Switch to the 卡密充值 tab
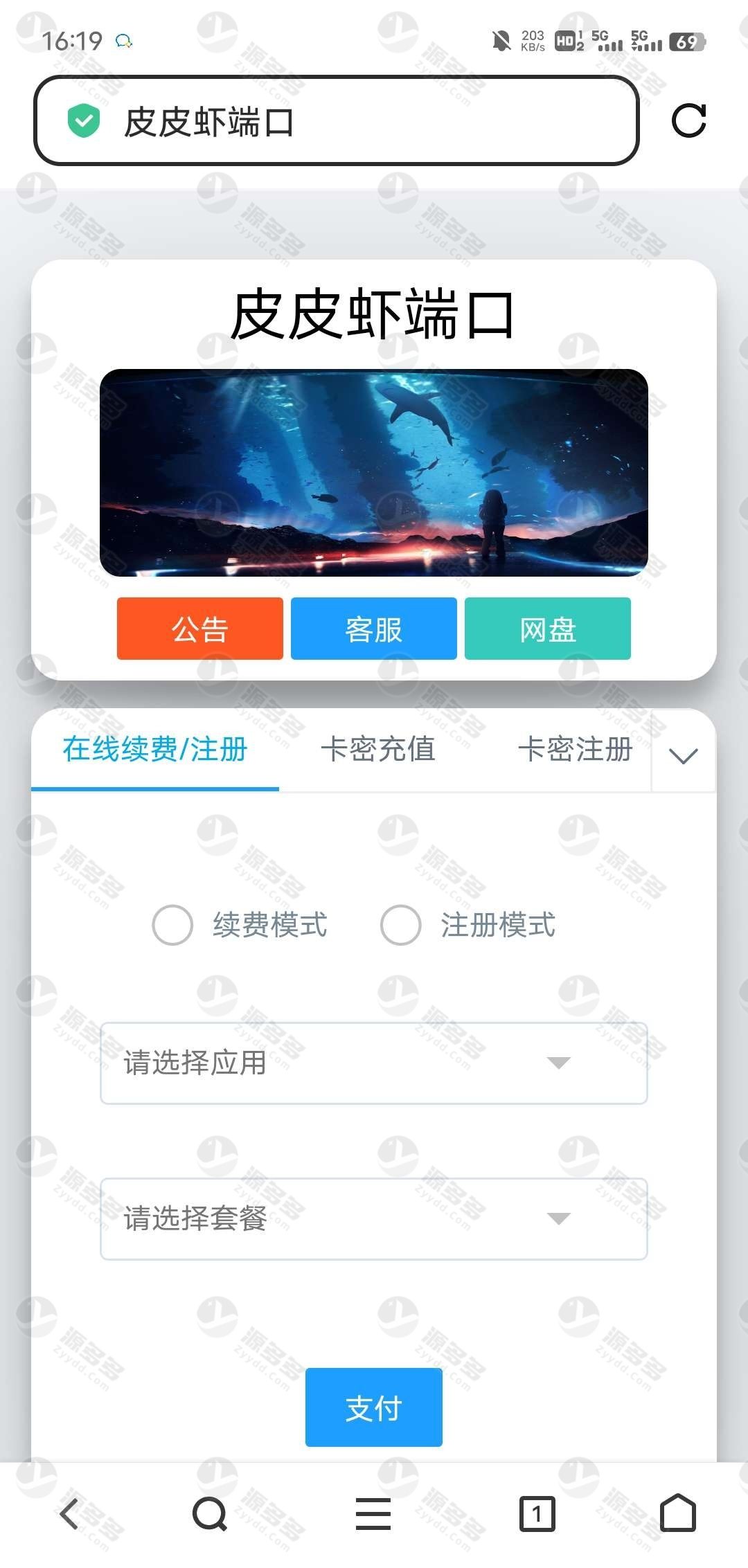 (378, 750)
